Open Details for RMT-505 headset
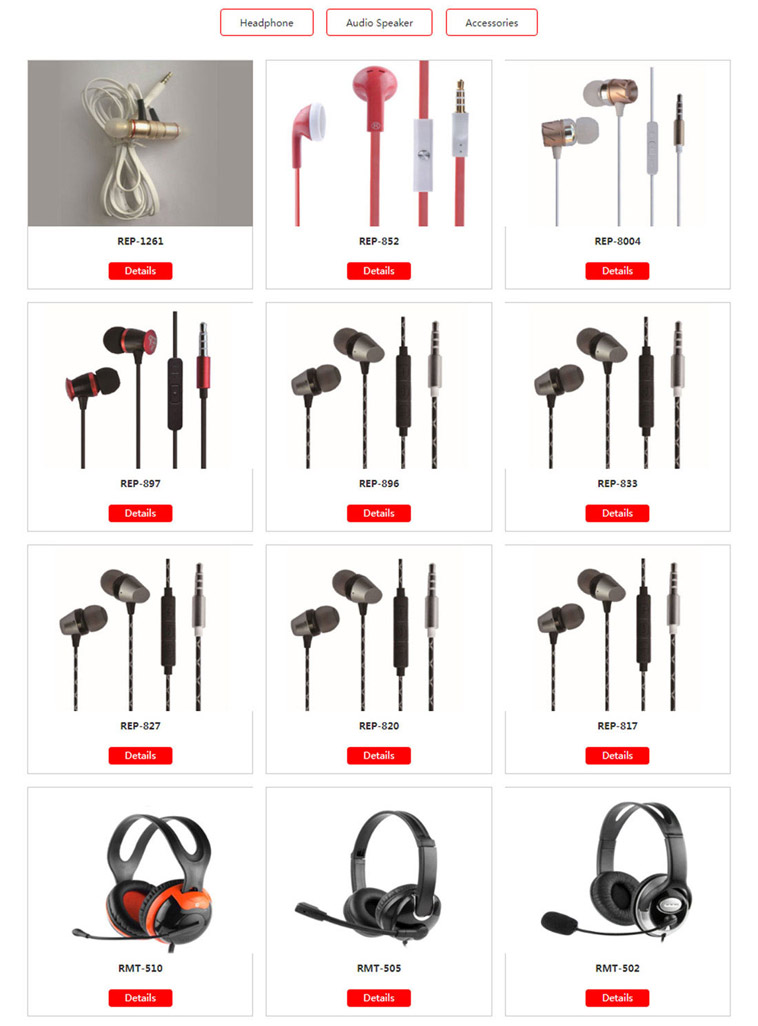 click(379, 998)
